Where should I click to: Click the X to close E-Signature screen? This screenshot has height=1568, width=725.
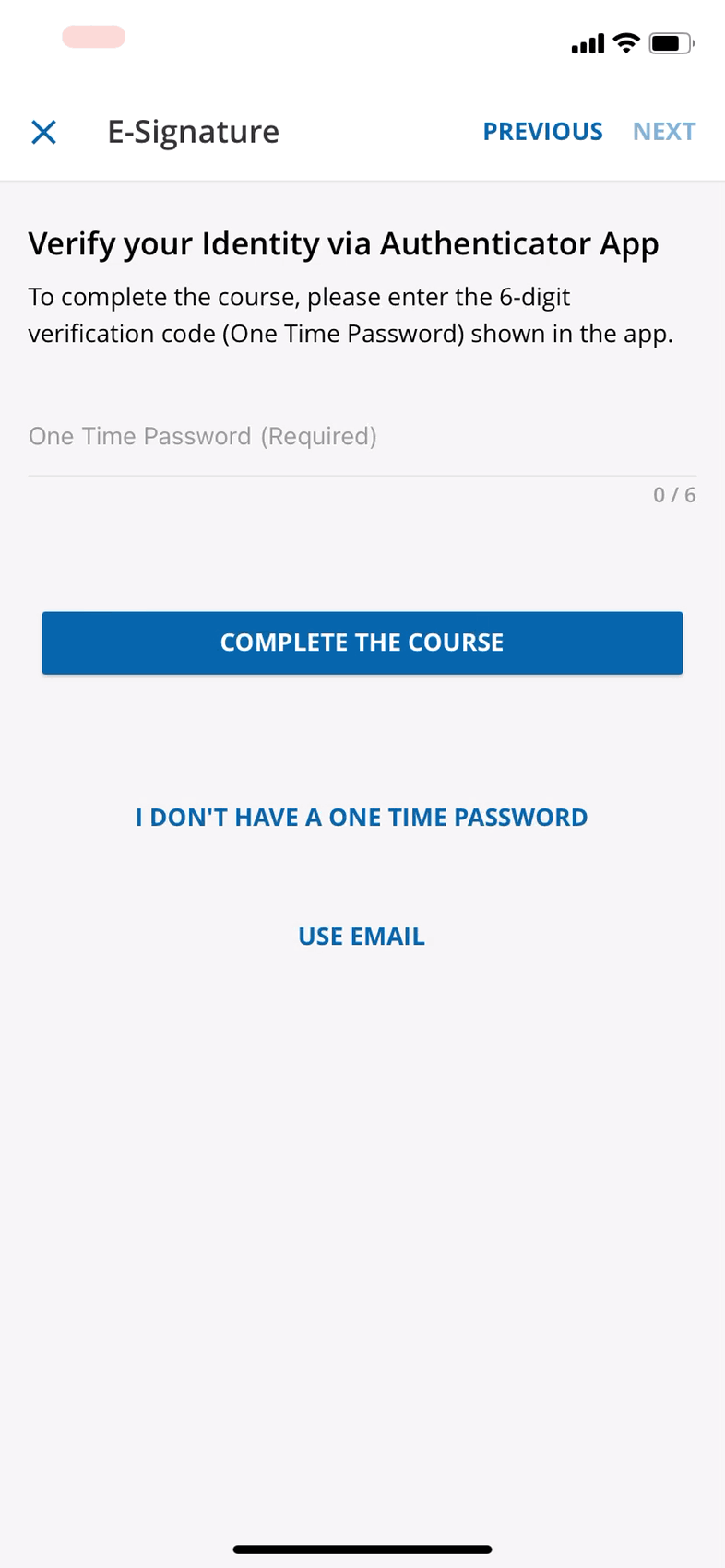pos(43,132)
